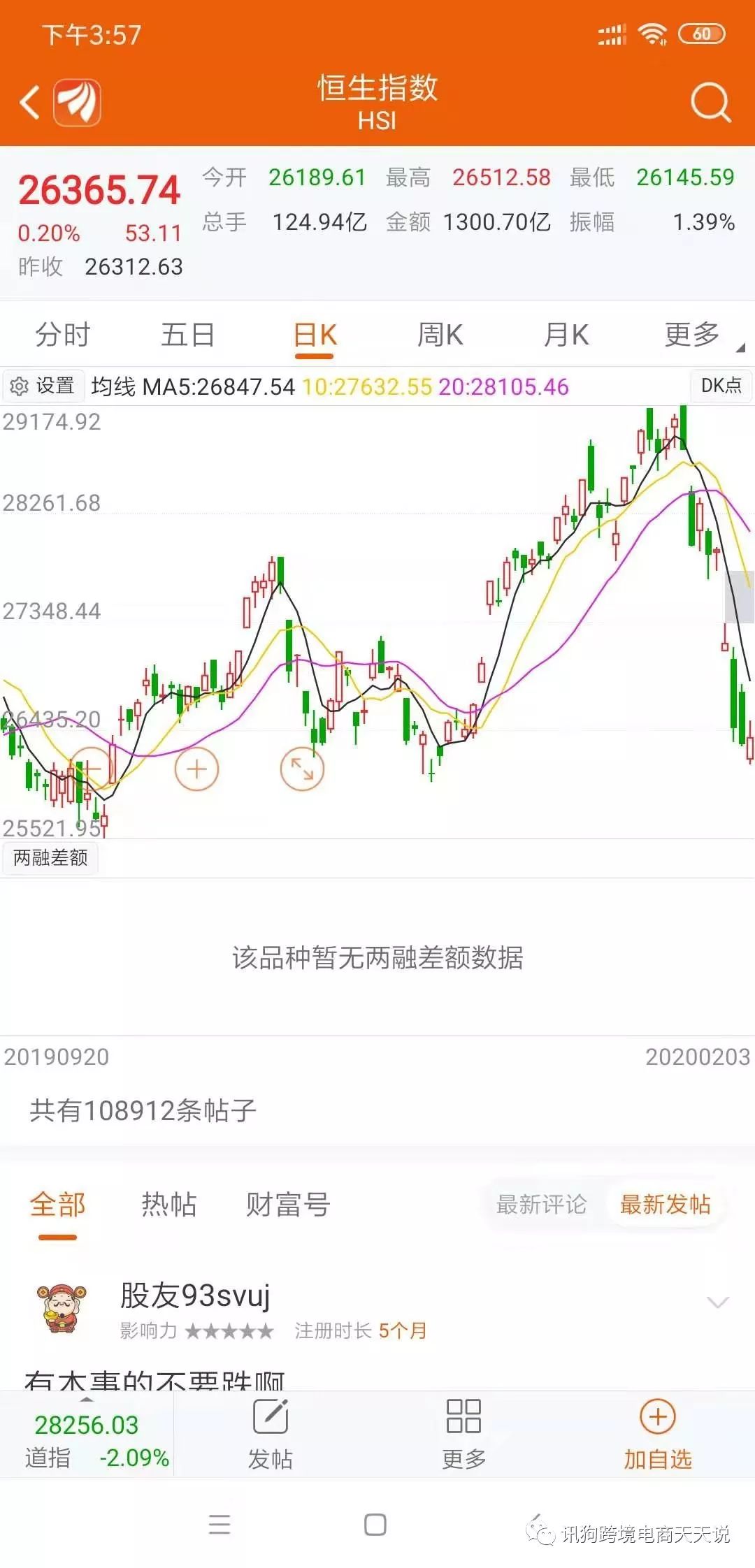This screenshot has height=1568, width=755.
Task: Switch to the 周K tab
Action: click(x=439, y=335)
